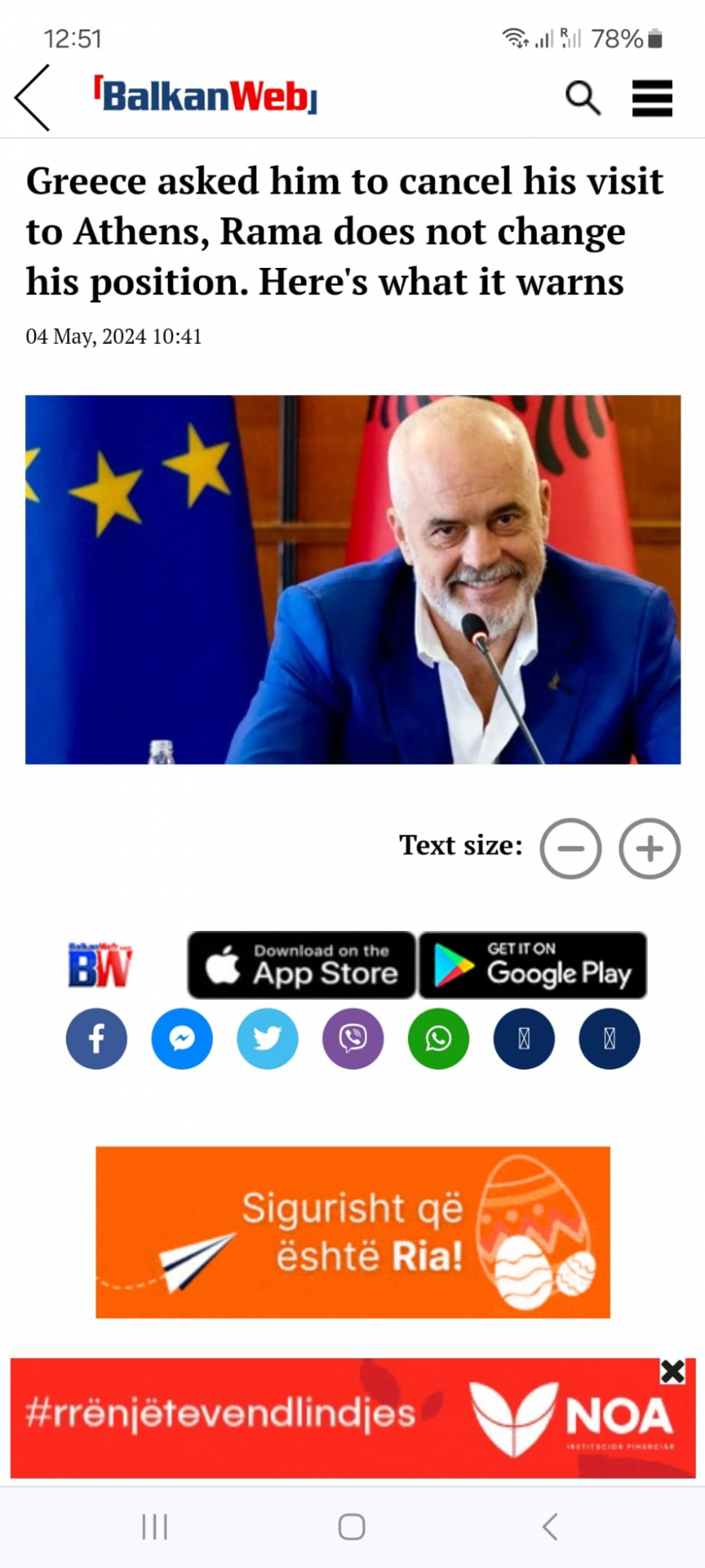Viewport: 705px width, 1568px height.
Task: Open recent apps from navigation bar
Action: pos(154,1526)
